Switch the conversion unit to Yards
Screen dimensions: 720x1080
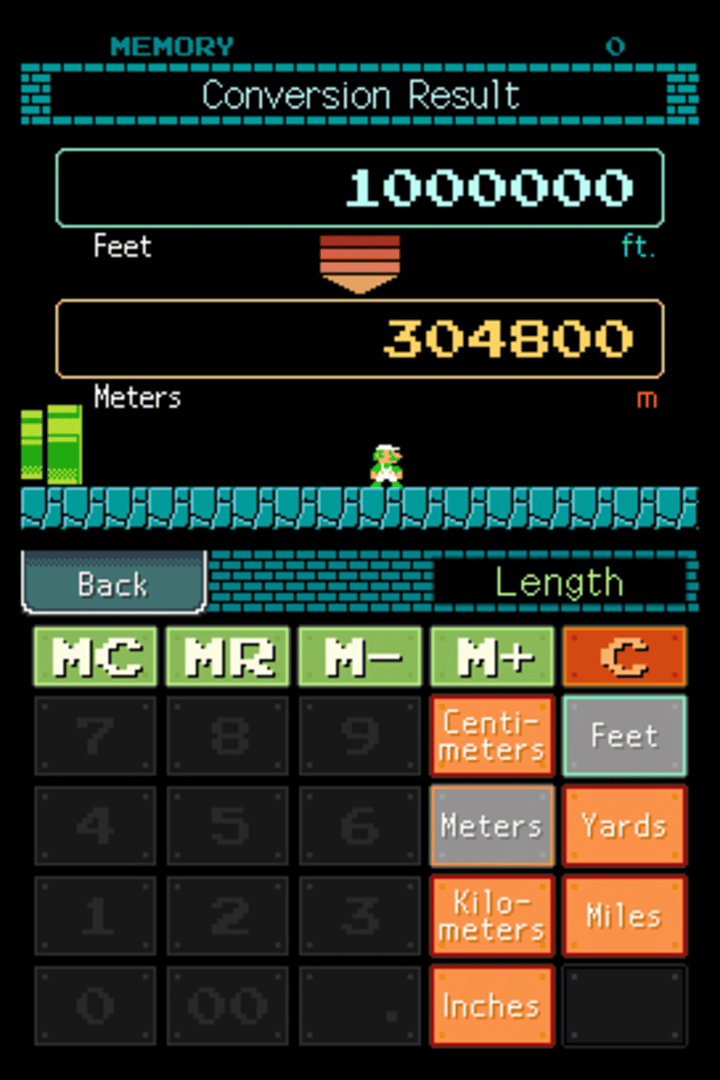coord(624,826)
